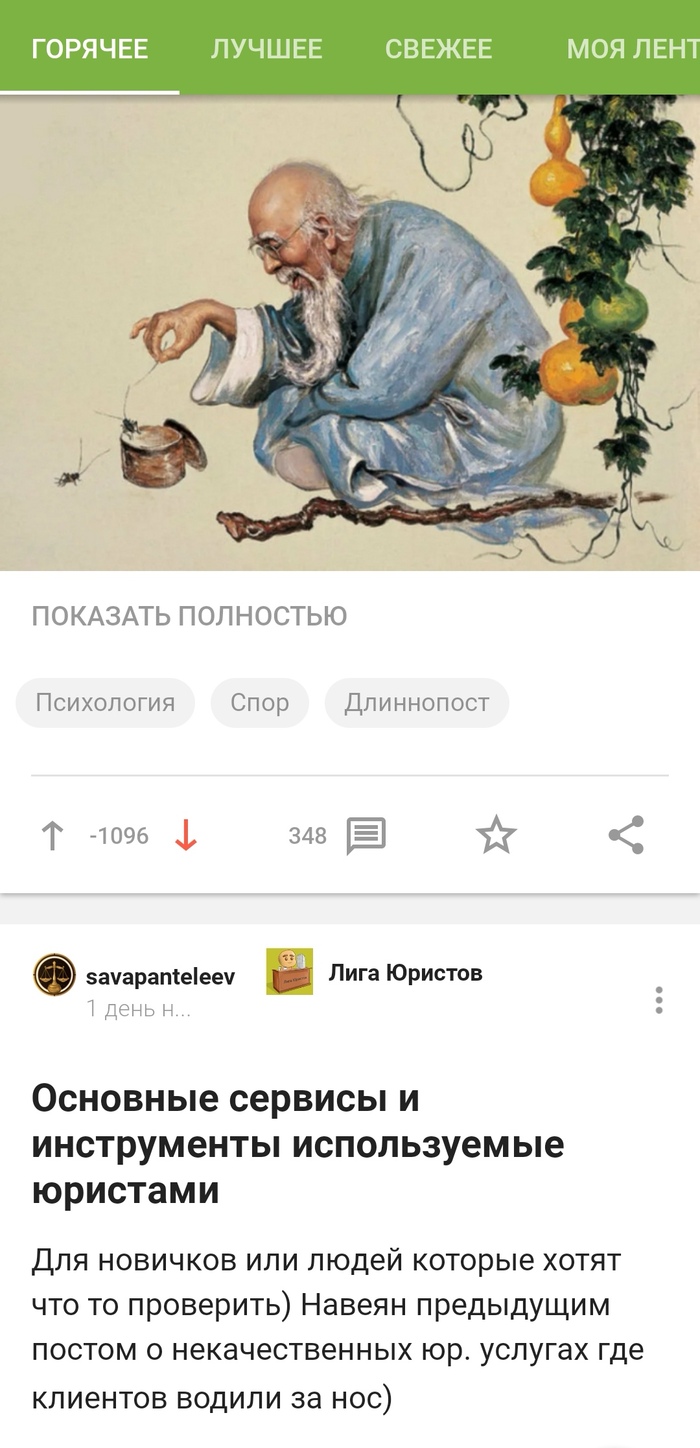Switch to the Лучшее tab
The image size is (700, 1448).
[x=266, y=49]
